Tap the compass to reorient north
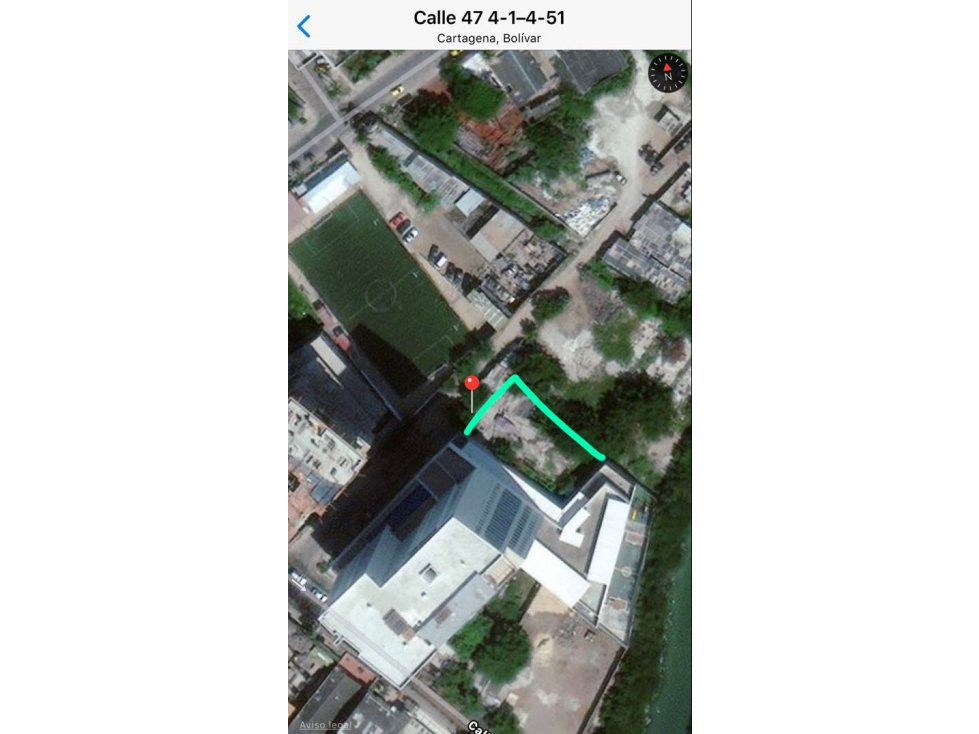This screenshot has width=979, height=734. (x=668, y=73)
